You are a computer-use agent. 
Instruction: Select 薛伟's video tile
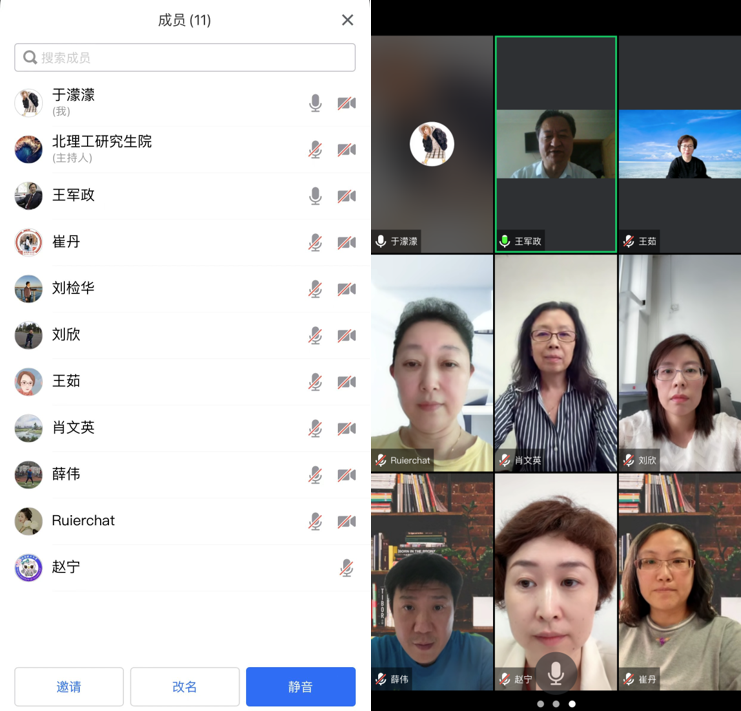[432, 581]
